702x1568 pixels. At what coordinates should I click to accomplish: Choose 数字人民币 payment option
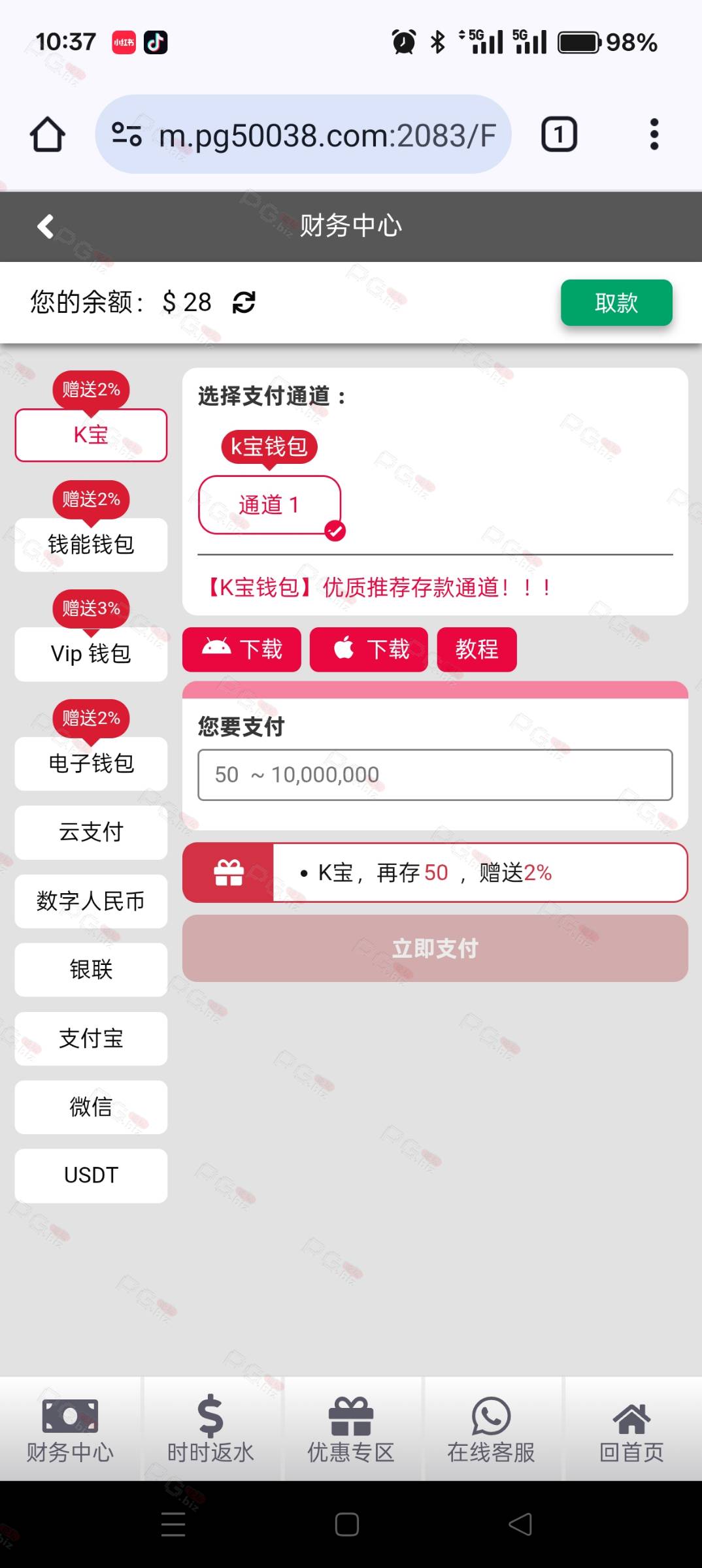point(91,901)
